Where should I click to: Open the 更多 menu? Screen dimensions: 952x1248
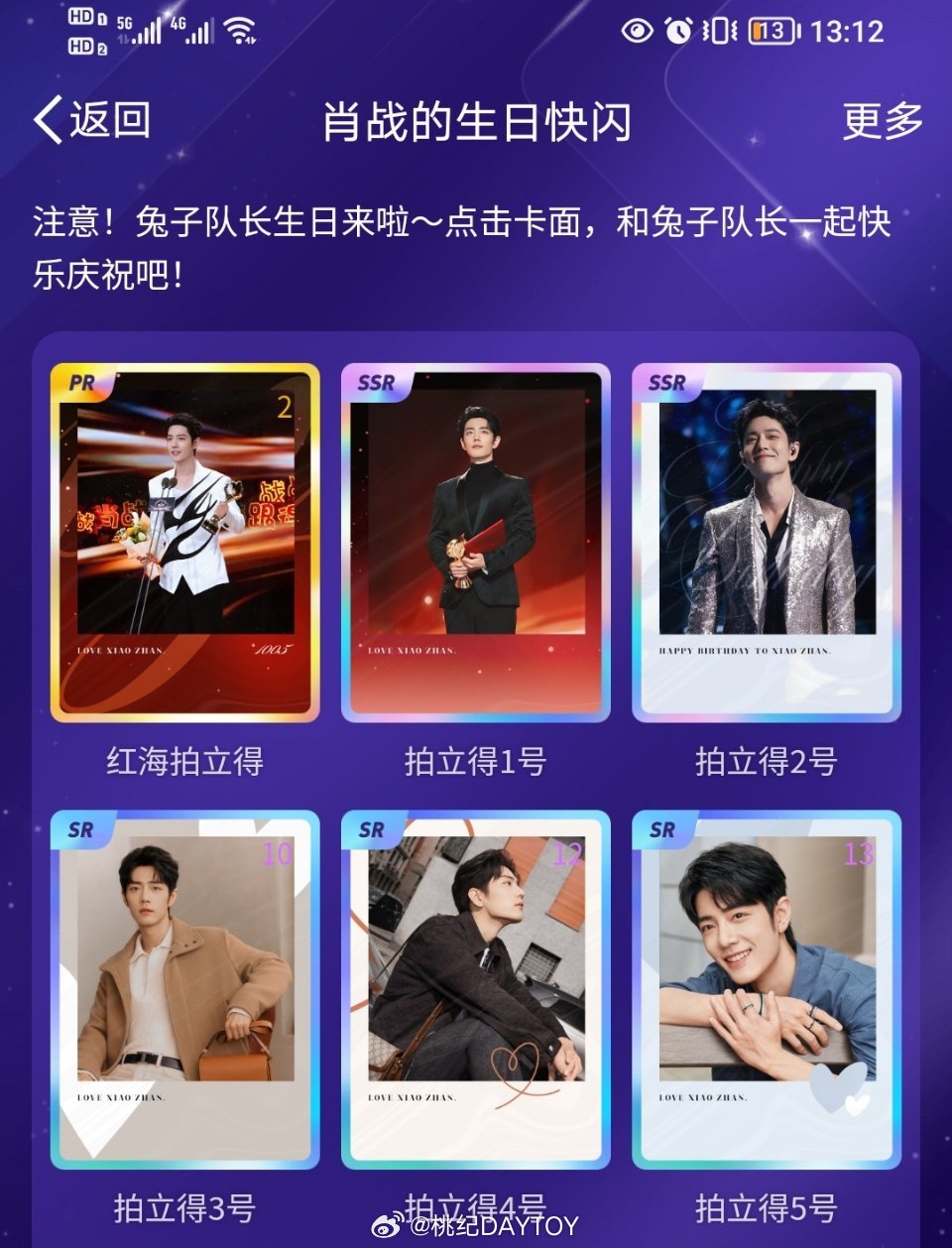coord(882,121)
